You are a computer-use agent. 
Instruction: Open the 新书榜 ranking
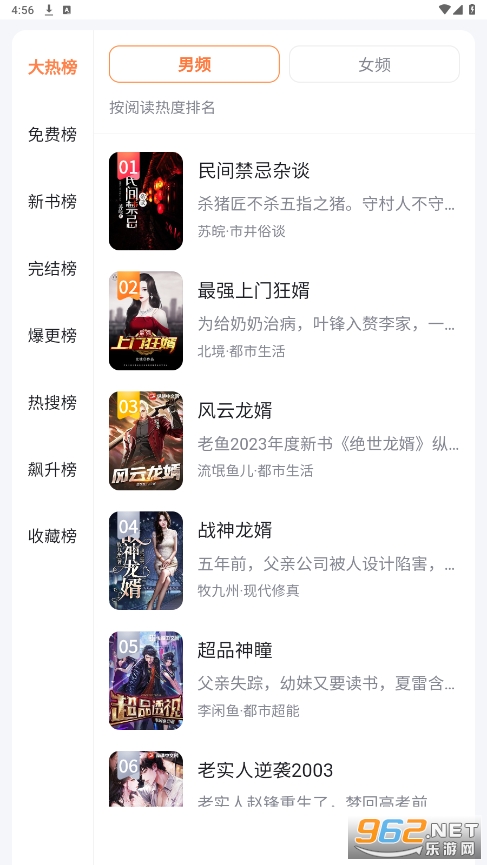coord(52,201)
